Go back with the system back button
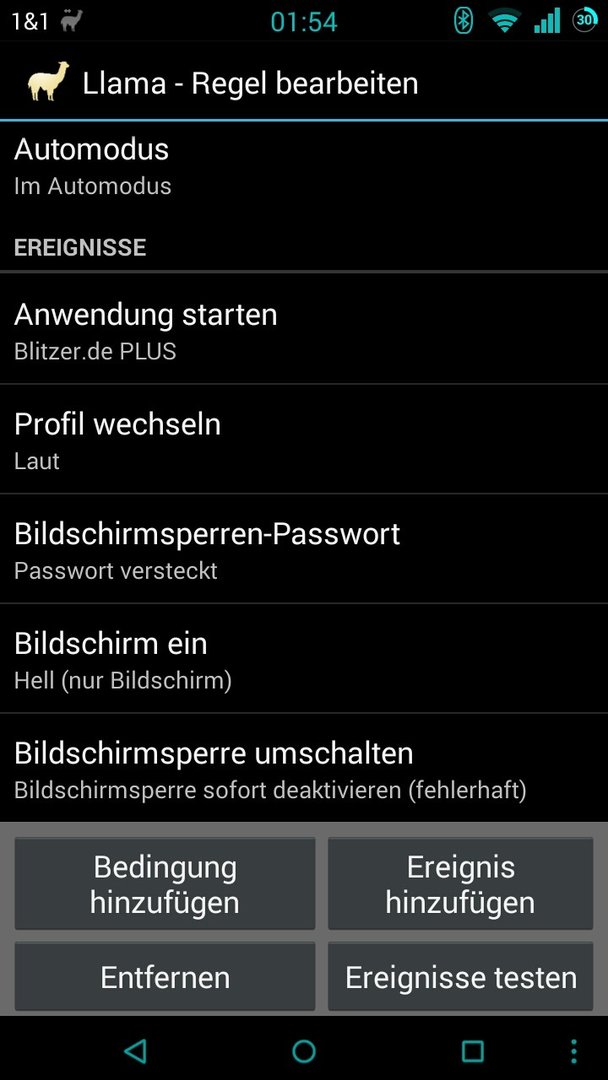The image size is (608, 1080). point(136,1050)
